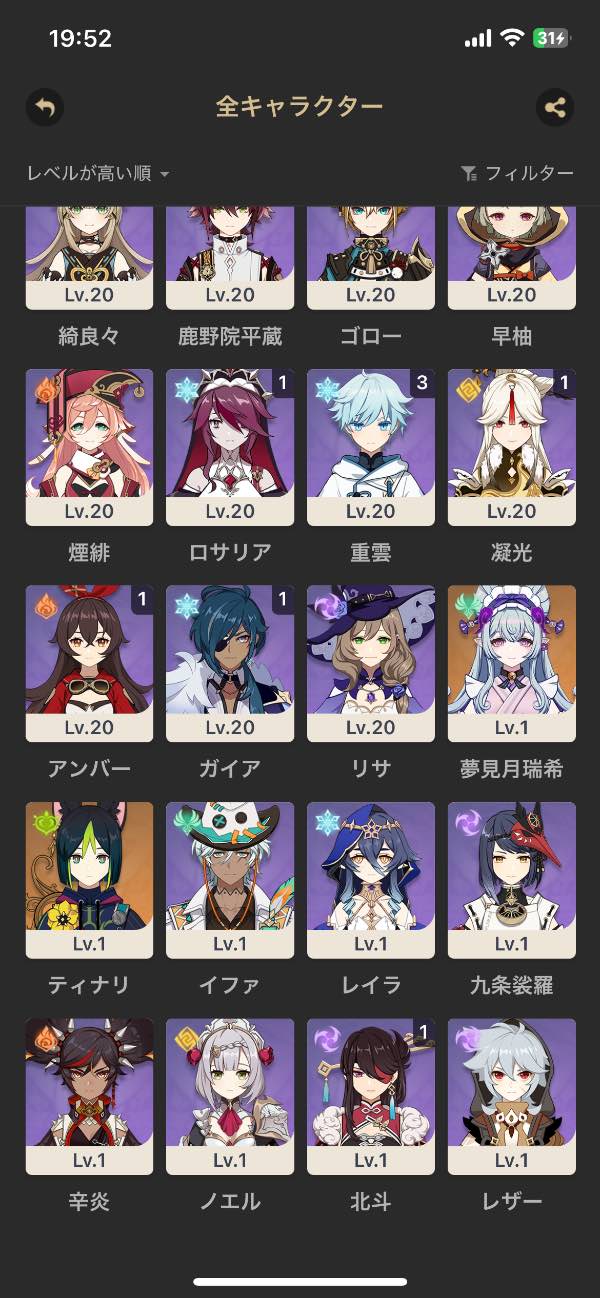Open the レベルが高い順 sort dropdown
Image resolution: width=600 pixels, height=1298 pixels.
point(98,174)
